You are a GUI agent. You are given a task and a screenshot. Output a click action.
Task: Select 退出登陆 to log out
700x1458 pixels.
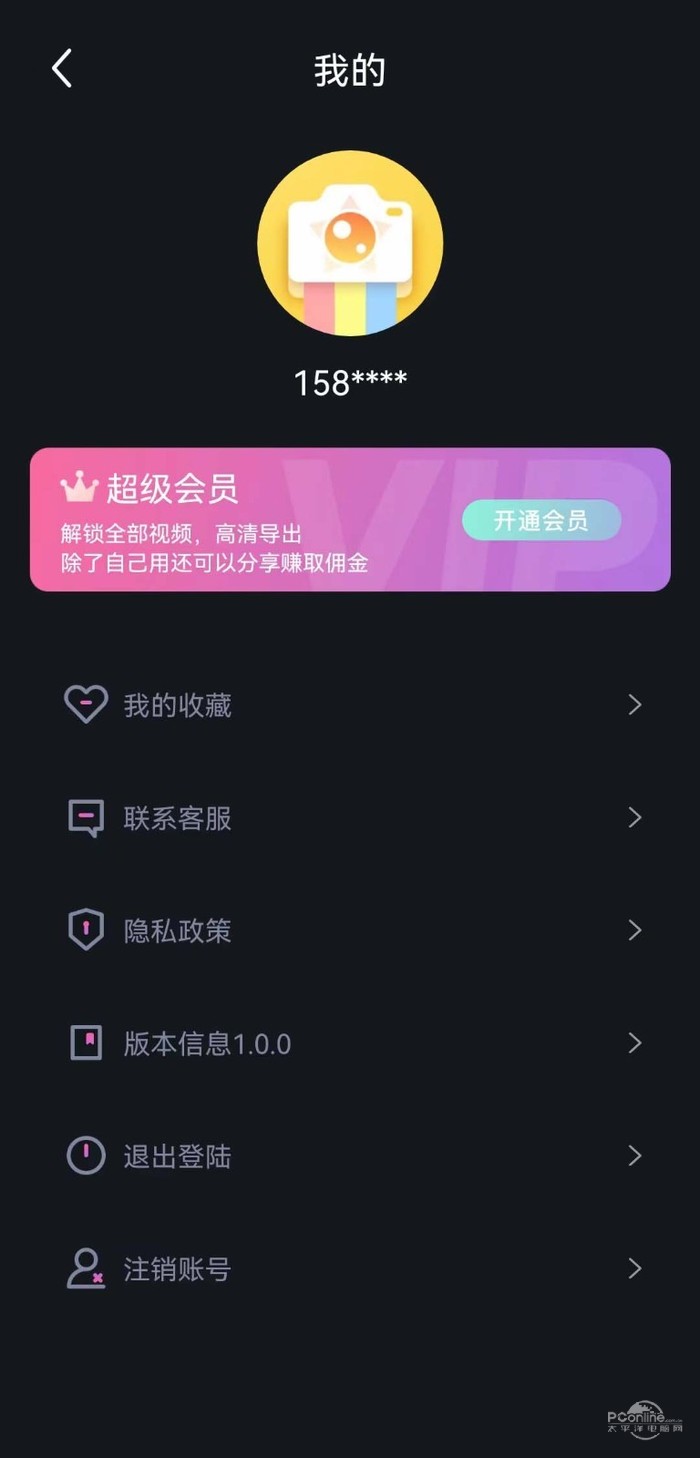click(350, 1157)
